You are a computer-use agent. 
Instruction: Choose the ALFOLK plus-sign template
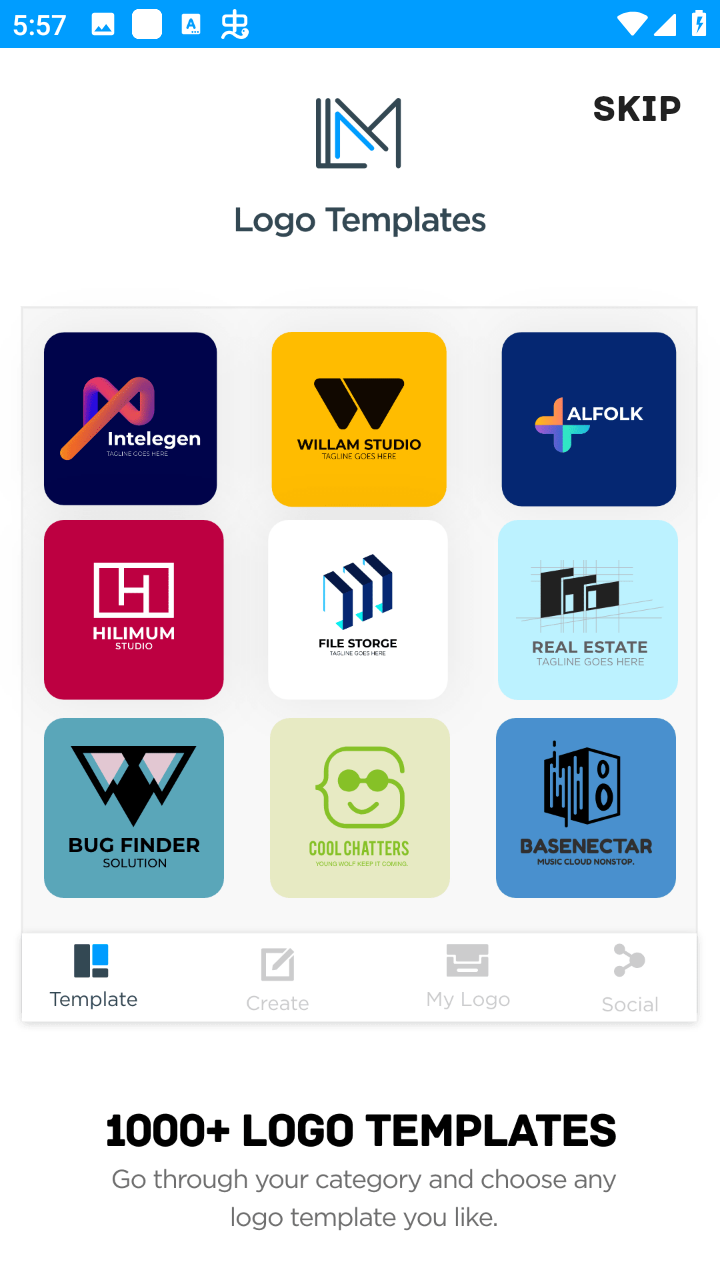[588, 418]
